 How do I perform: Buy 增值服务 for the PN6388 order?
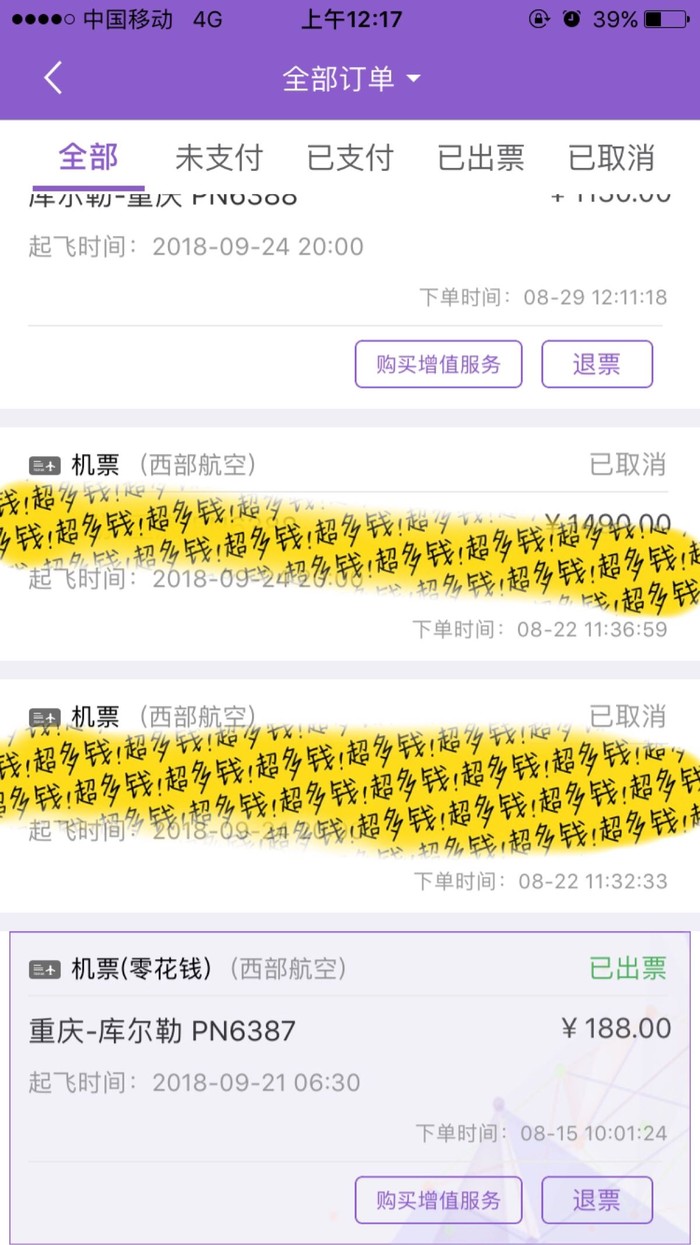438,364
